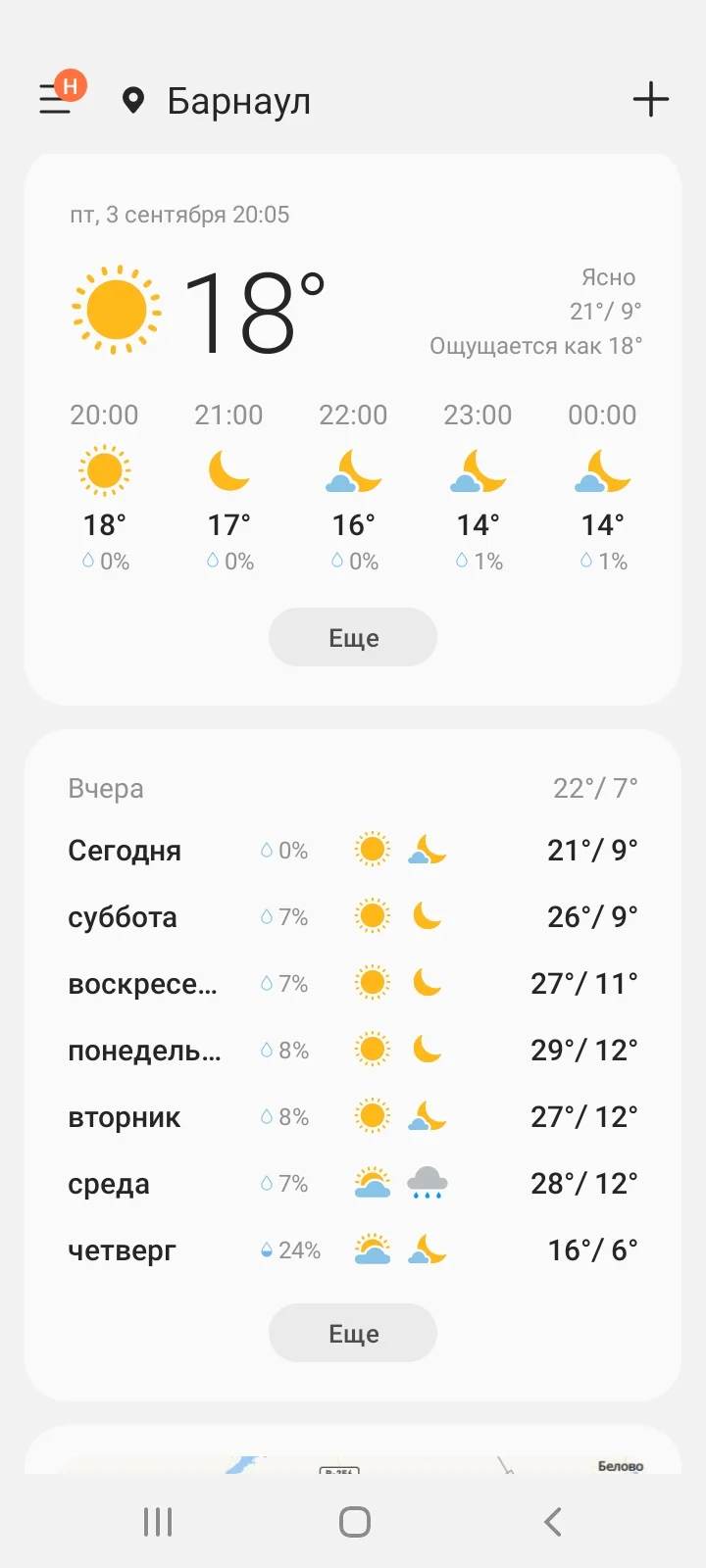
Task: Click the sun-behind-cloud icon for четверг
Action: point(372,1249)
